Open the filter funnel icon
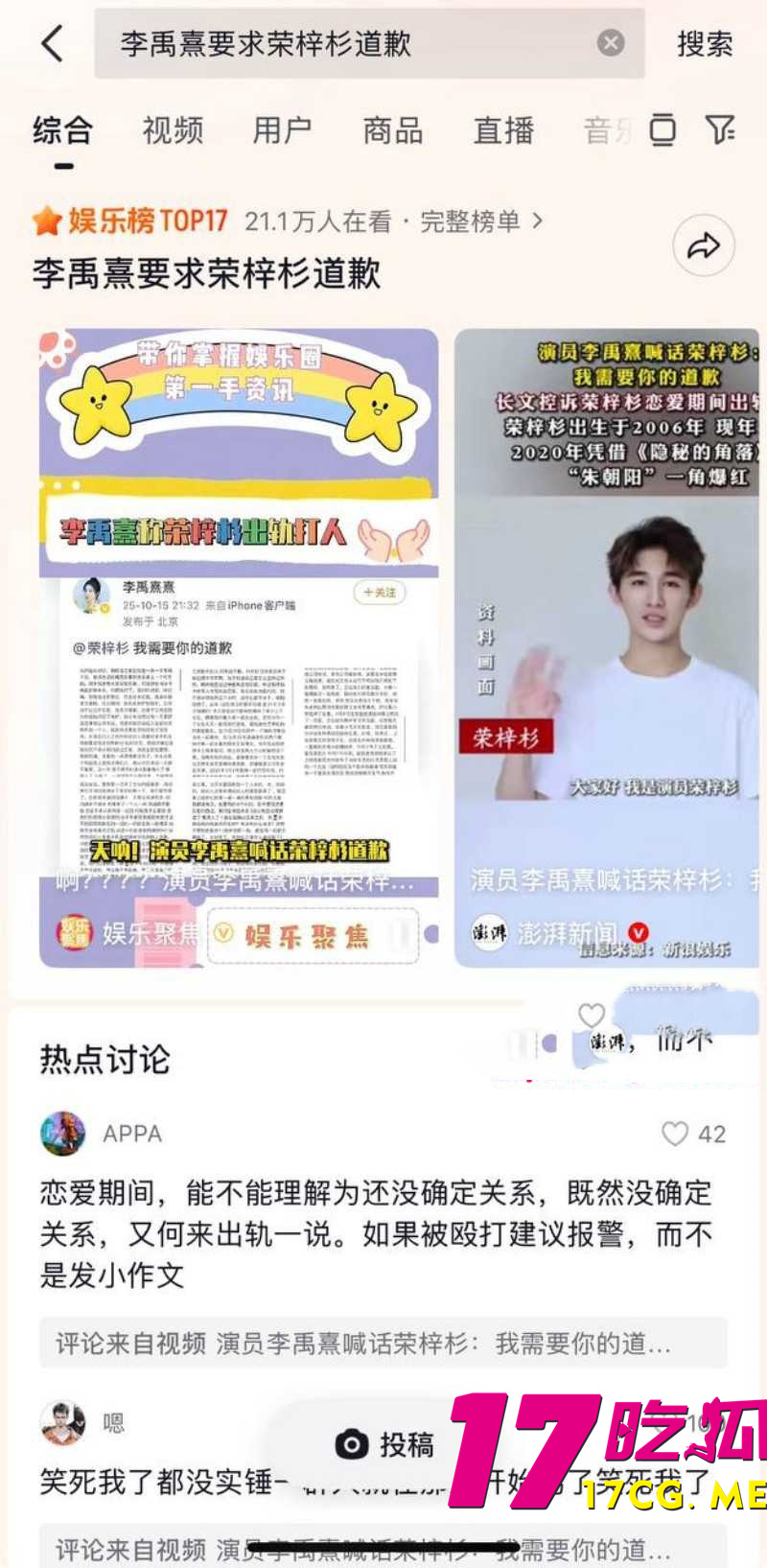The height and width of the screenshot is (1568, 767). (720, 129)
